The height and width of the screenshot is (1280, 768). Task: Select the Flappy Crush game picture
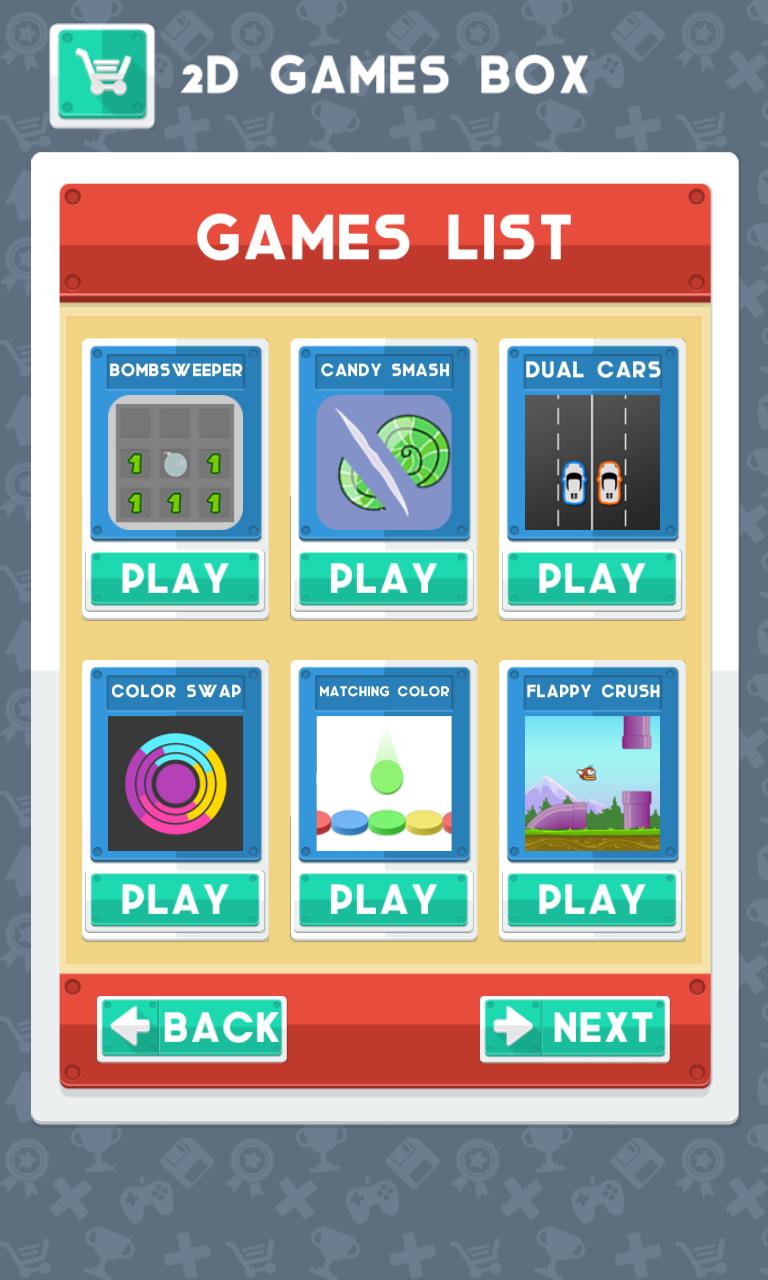point(592,783)
